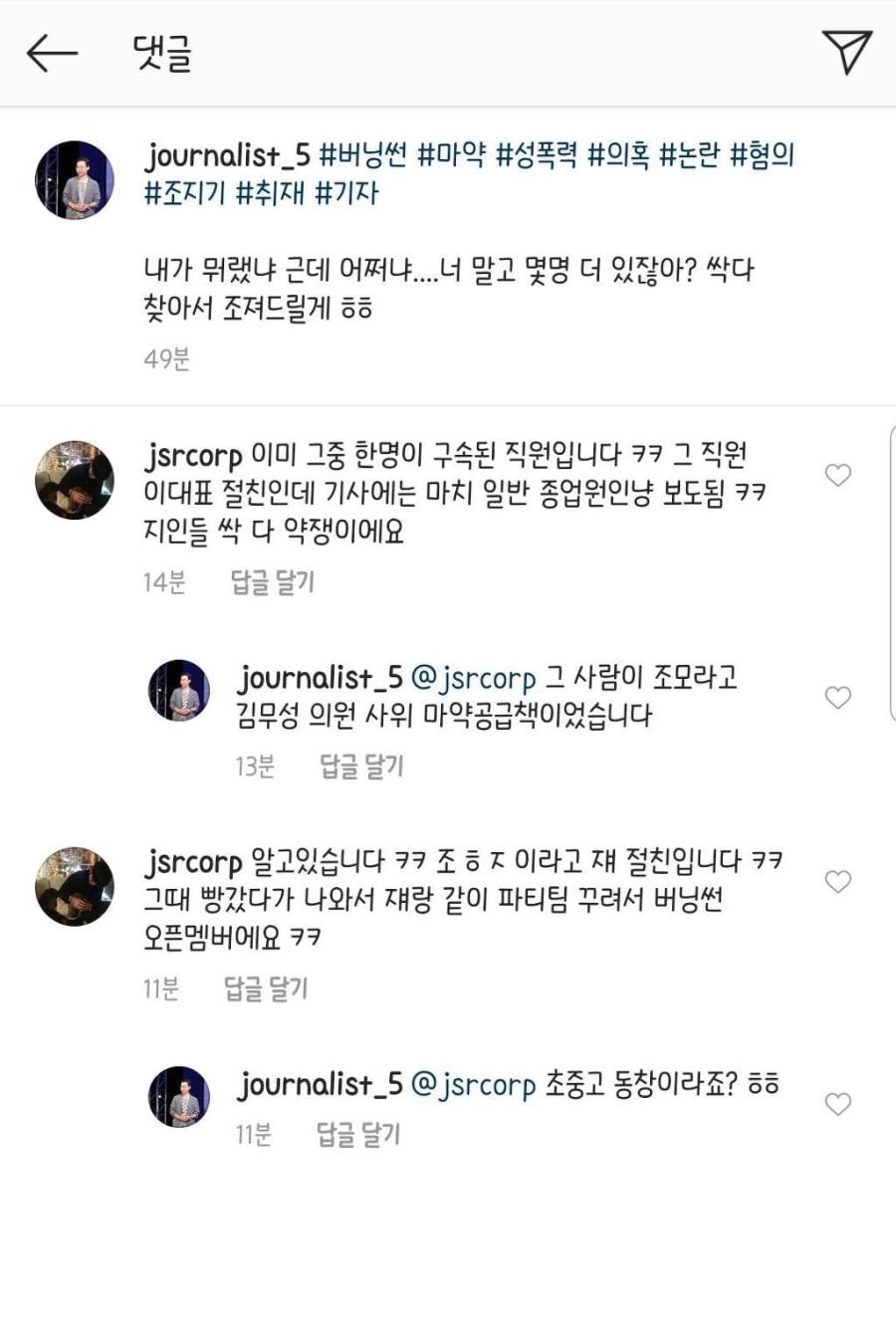Like jsrcorp's comment starting with 이미 그중
The height and width of the screenshot is (1322, 896).
point(838,476)
